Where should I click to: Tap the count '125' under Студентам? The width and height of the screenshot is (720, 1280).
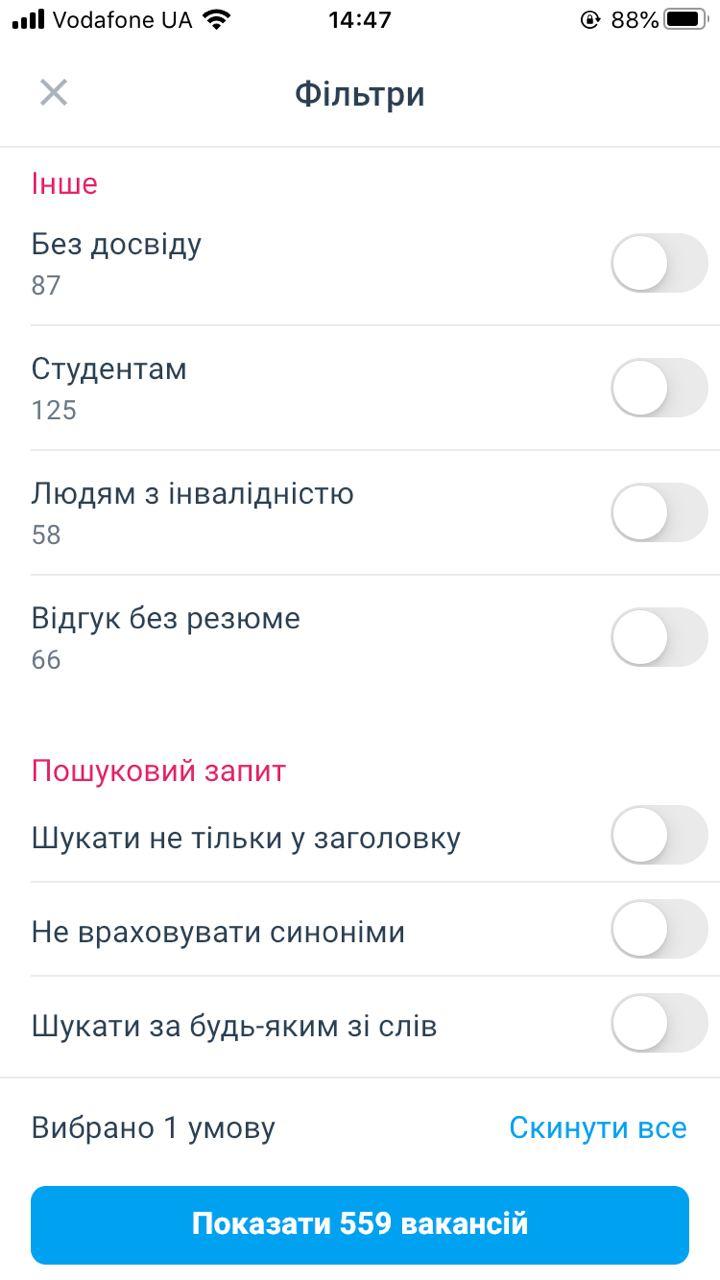click(53, 410)
